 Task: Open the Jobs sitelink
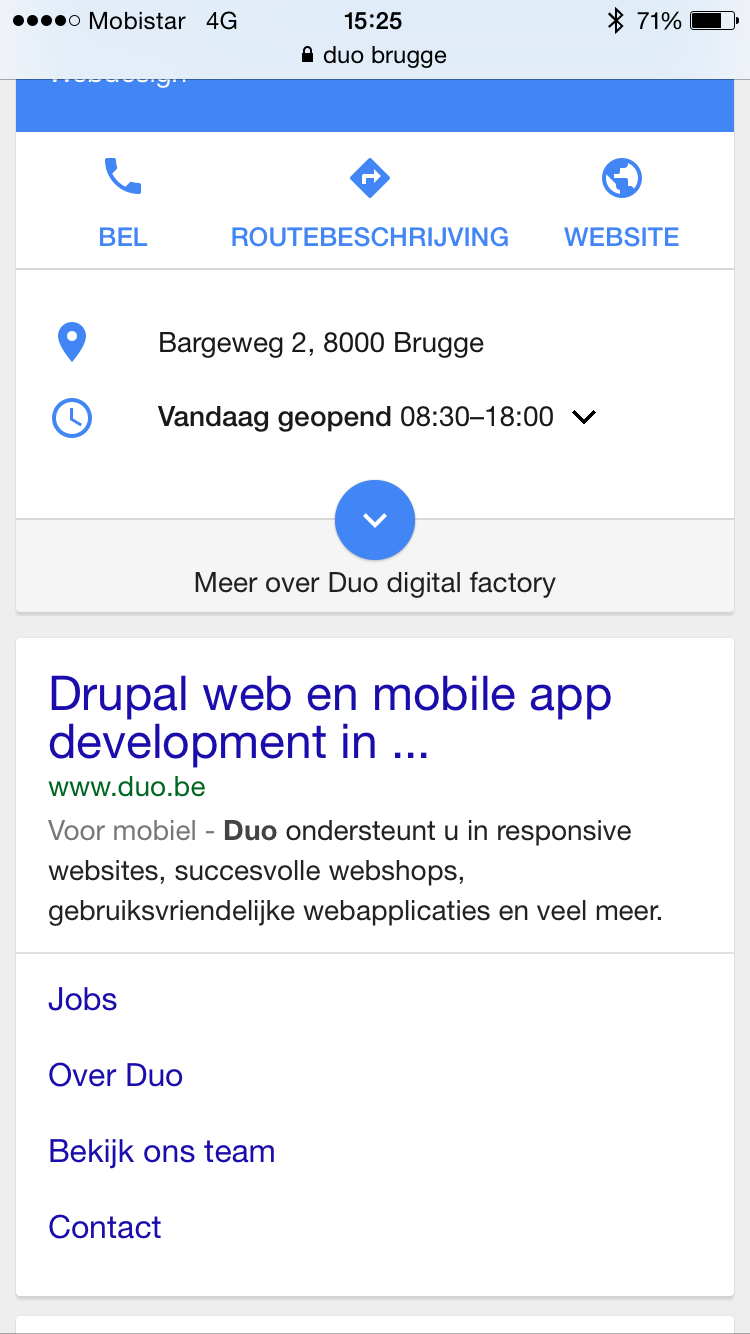coord(83,999)
